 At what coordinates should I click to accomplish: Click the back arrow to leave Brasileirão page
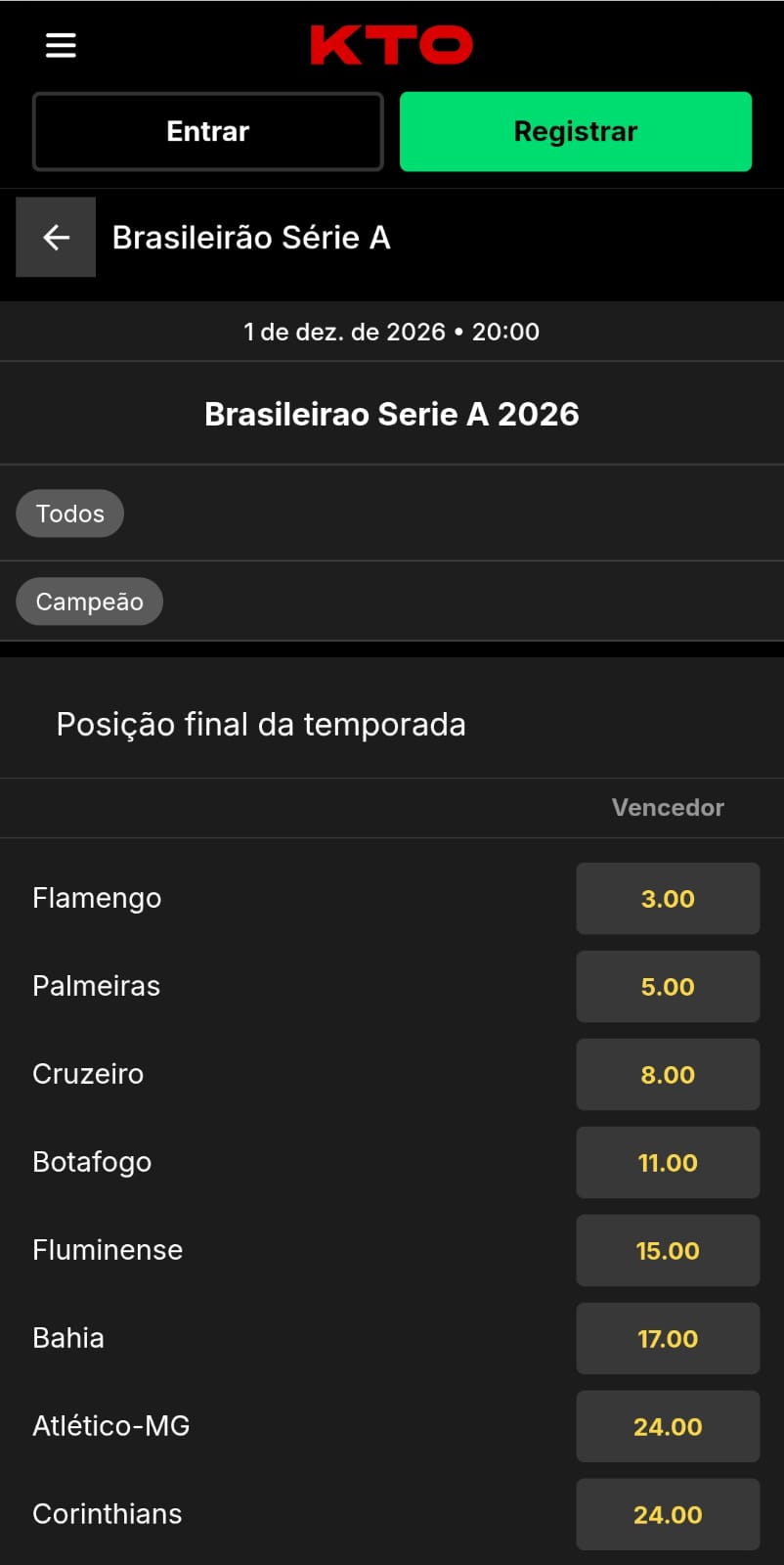tap(55, 237)
